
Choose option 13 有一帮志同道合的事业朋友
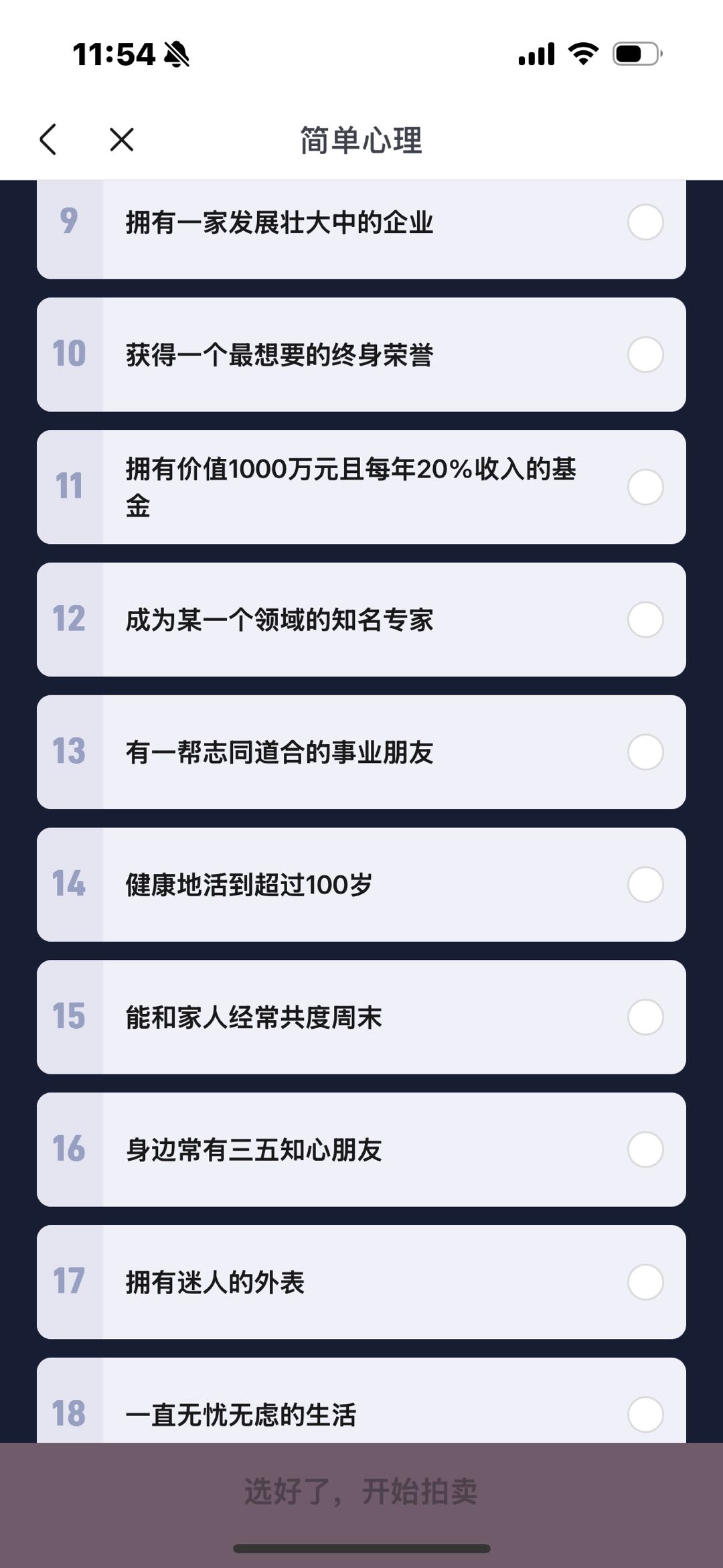tap(645, 752)
